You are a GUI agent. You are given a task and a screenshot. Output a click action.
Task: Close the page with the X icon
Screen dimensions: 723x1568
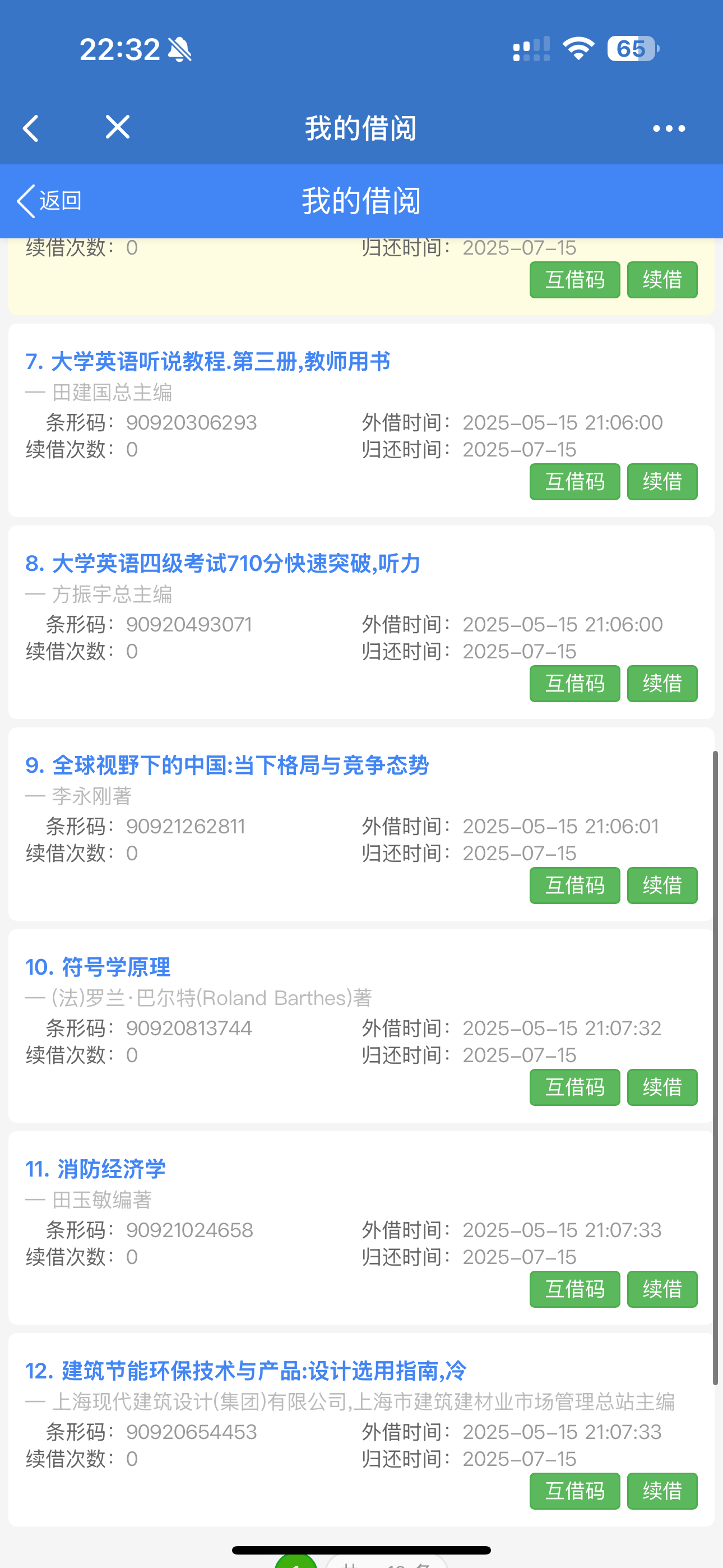click(x=118, y=127)
